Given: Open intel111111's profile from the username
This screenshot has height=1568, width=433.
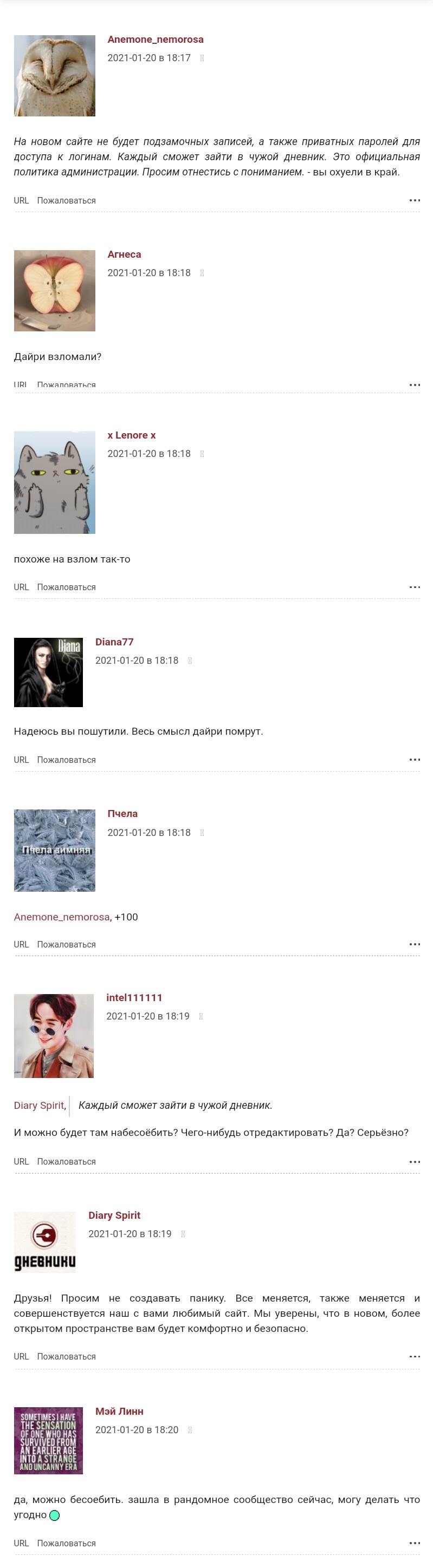Looking at the screenshot, I should (134, 998).
